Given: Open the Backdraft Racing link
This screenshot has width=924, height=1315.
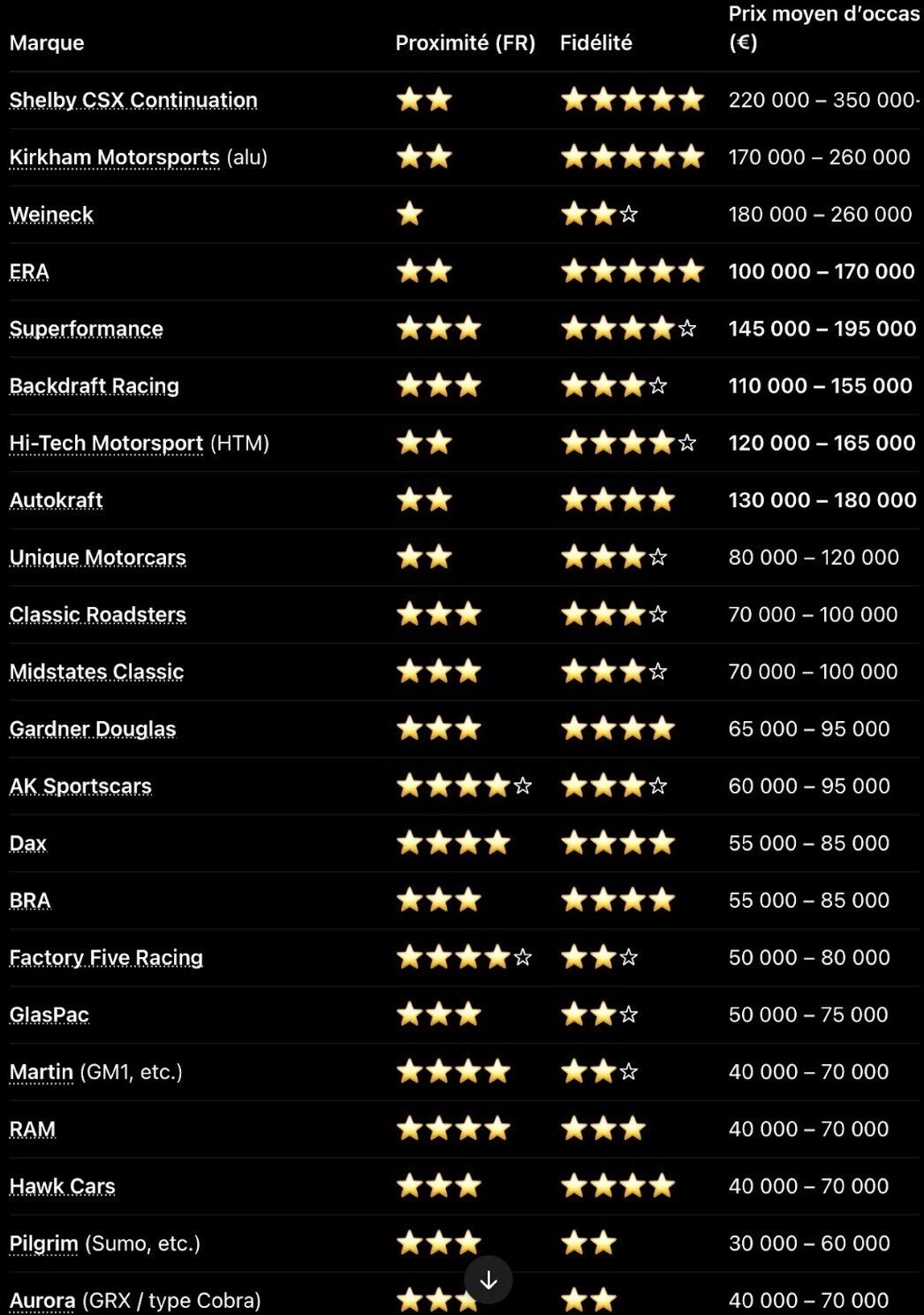Looking at the screenshot, I should click(95, 386).
